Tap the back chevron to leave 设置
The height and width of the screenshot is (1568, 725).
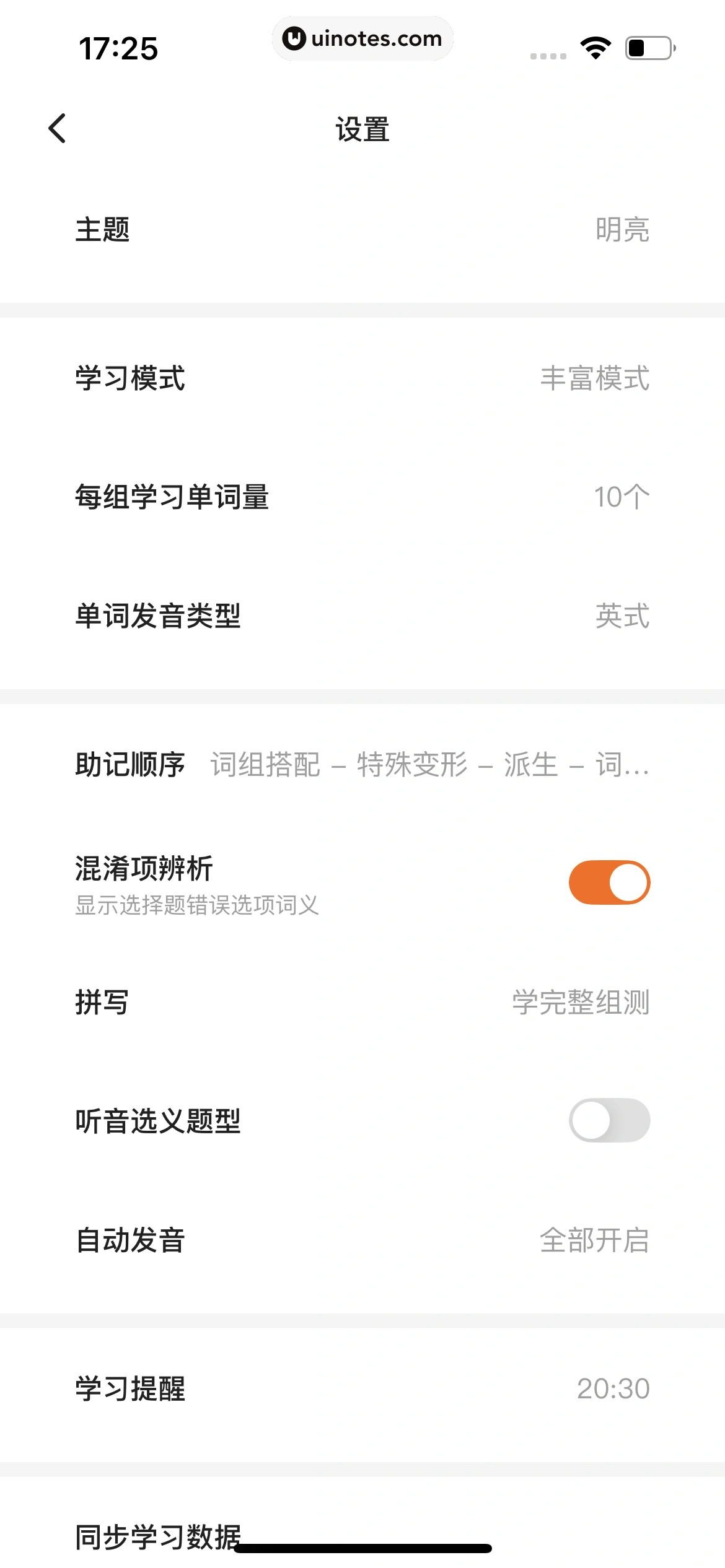(x=56, y=128)
